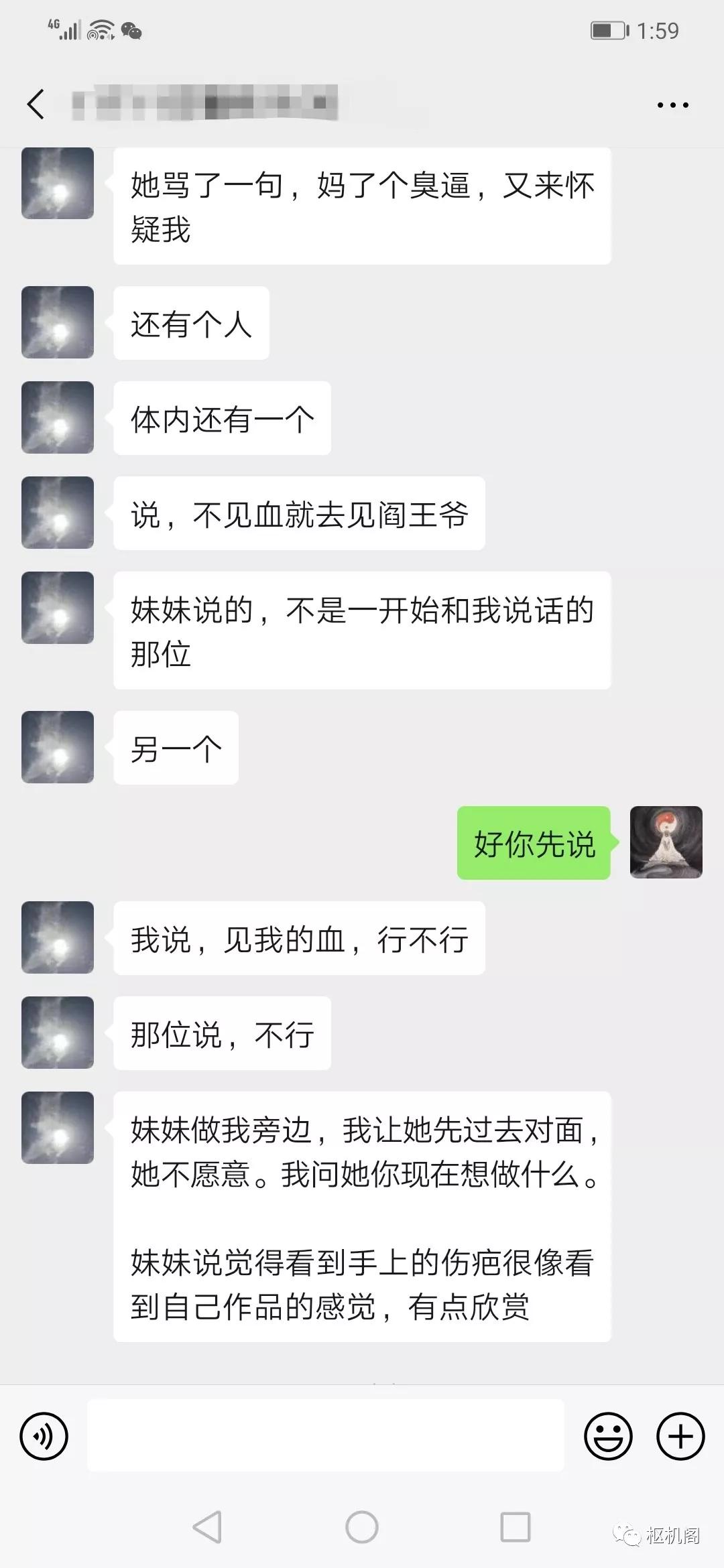
Task: Open the chat options menu
Action: [672, 105]
